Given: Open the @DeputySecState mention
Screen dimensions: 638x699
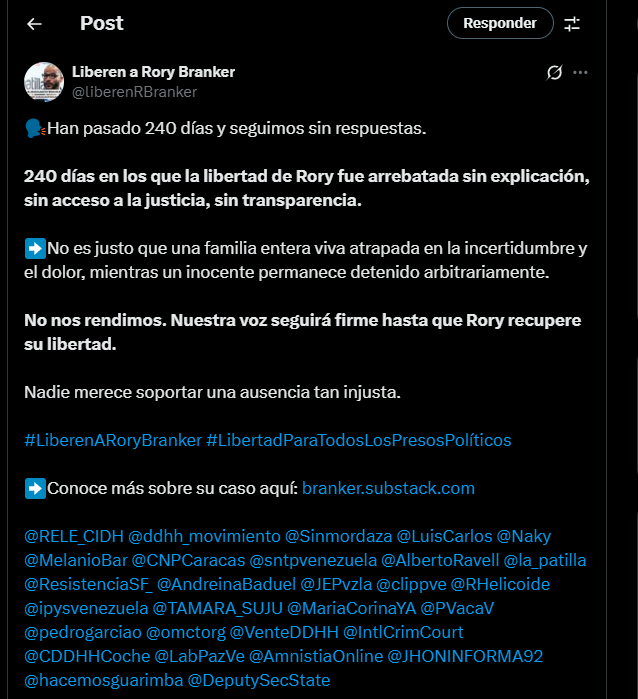Looking at the screenshot, I should click(258, 680).
